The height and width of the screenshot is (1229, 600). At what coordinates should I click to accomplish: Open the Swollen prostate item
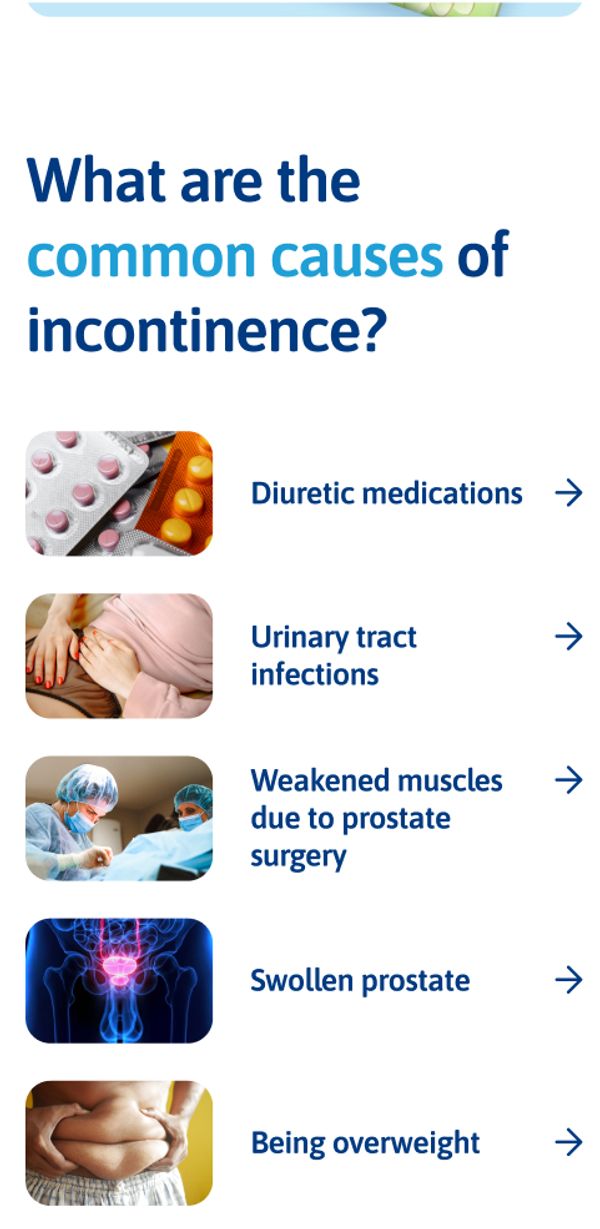(360, 980)
